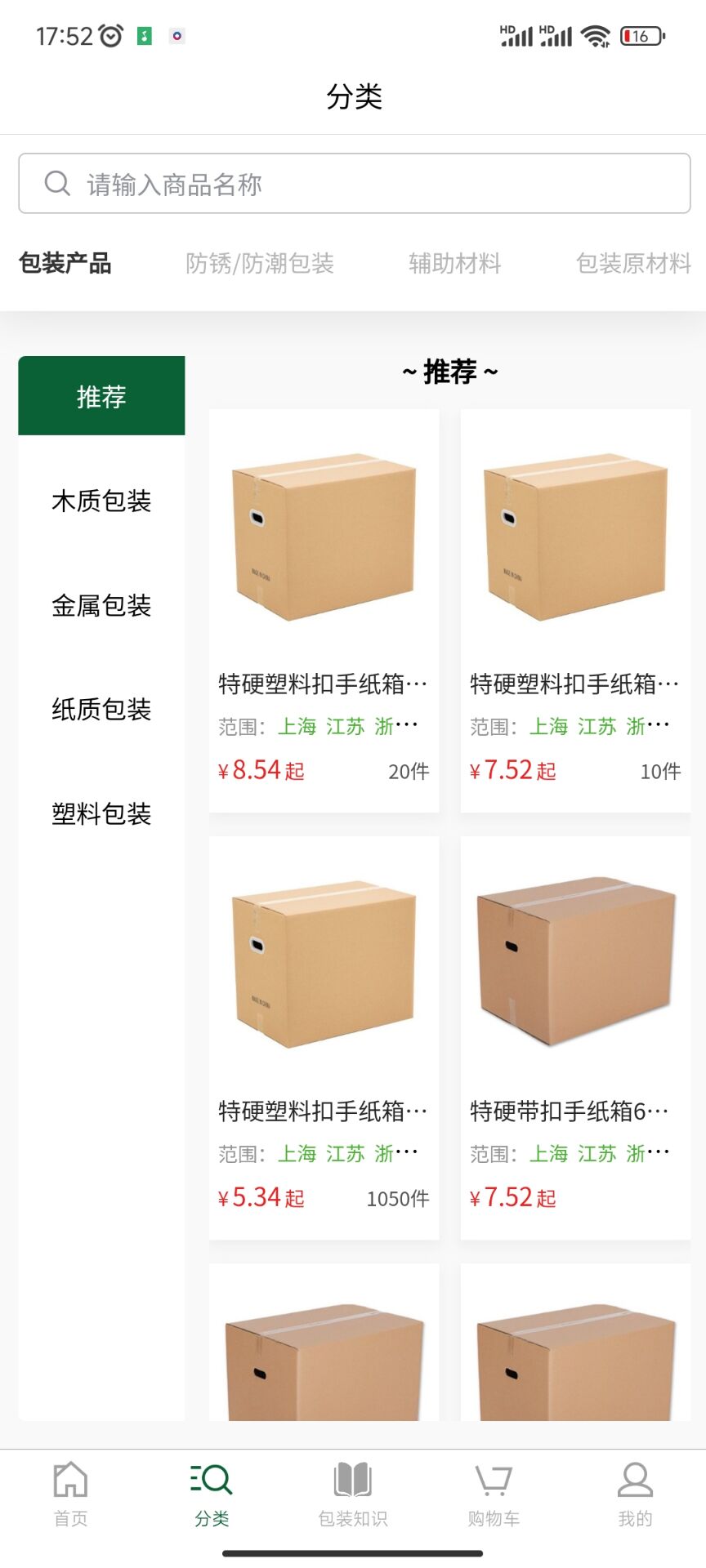Open the carton priced ¥8.54
706x1568 pixels.
click(324, 610)
